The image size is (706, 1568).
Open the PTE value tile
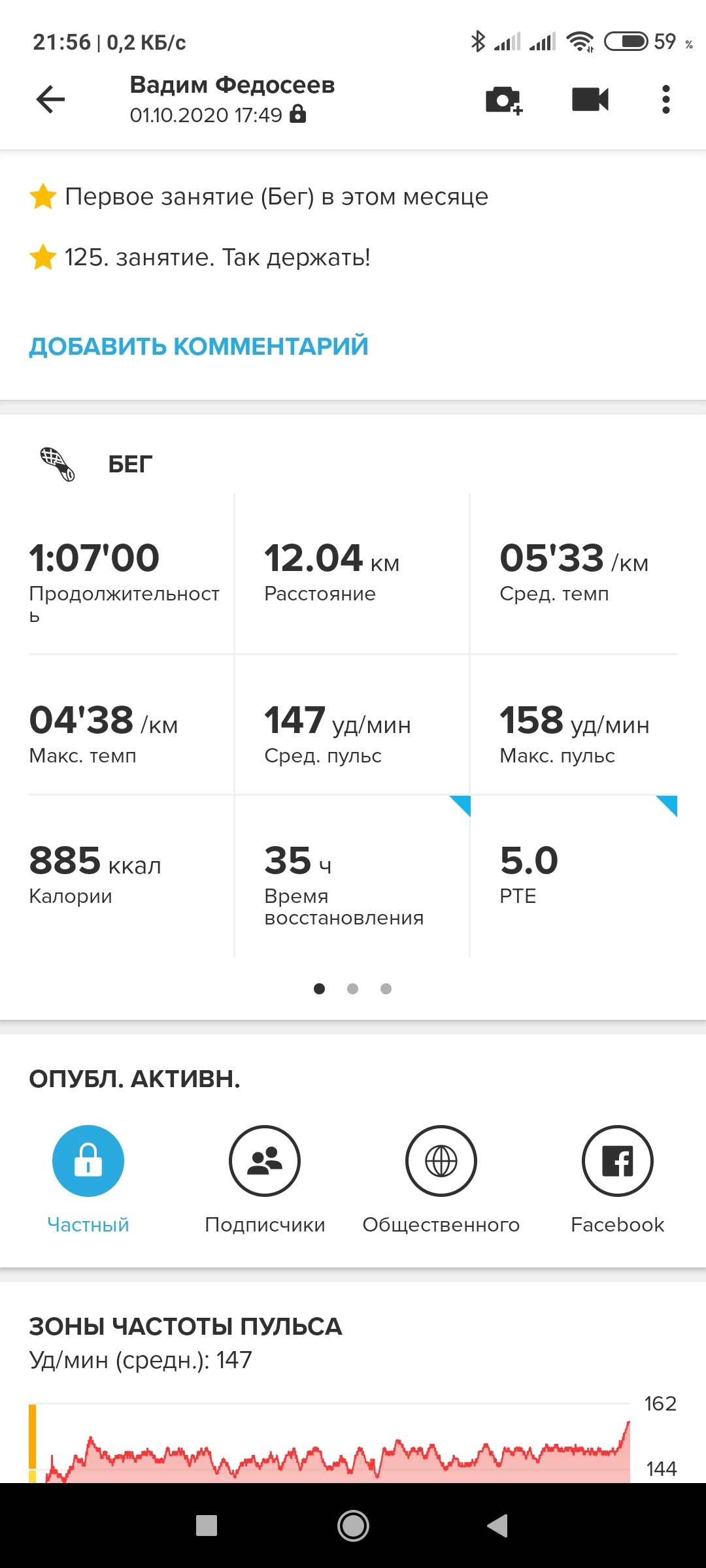tap(574, 875)
